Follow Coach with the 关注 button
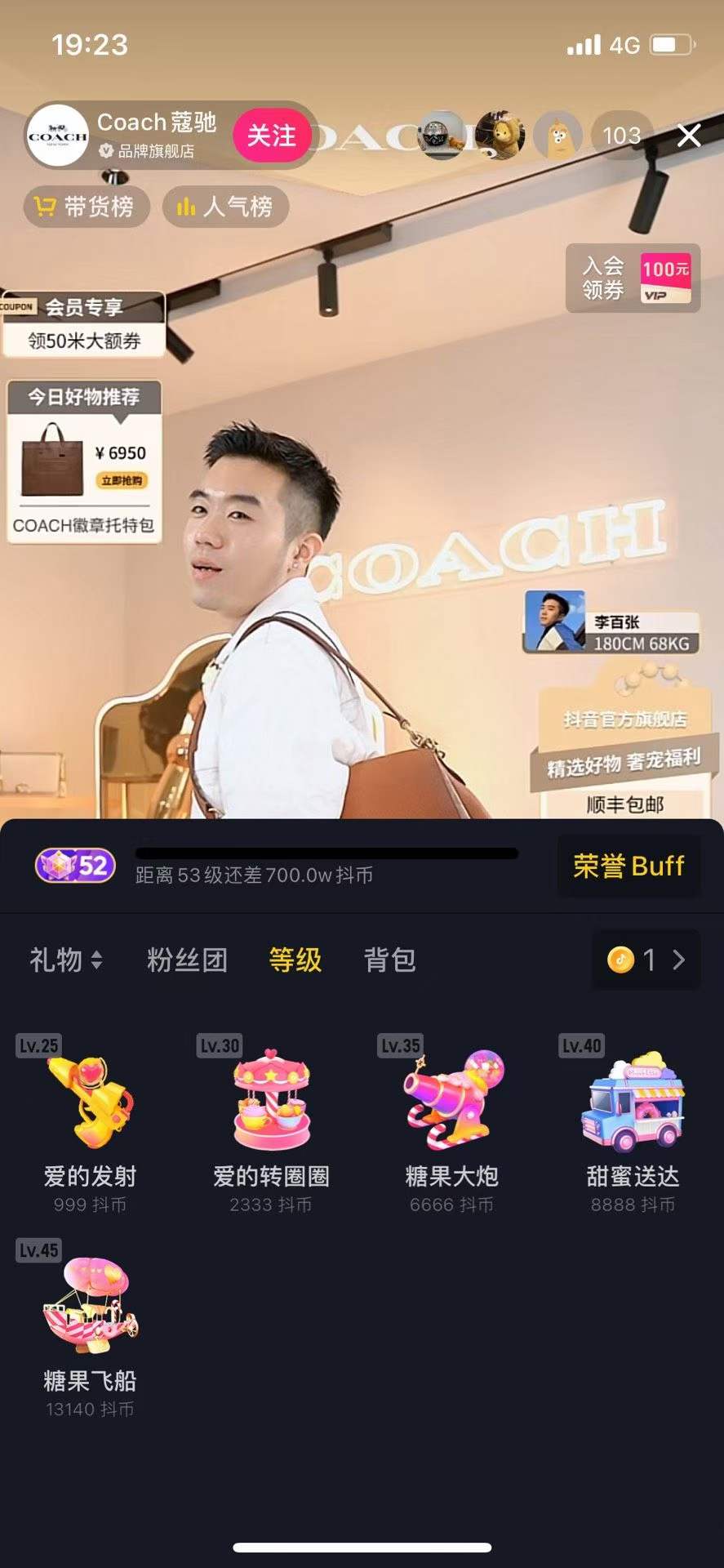This screenshot has width=724, height=1568. click(271, 136)
